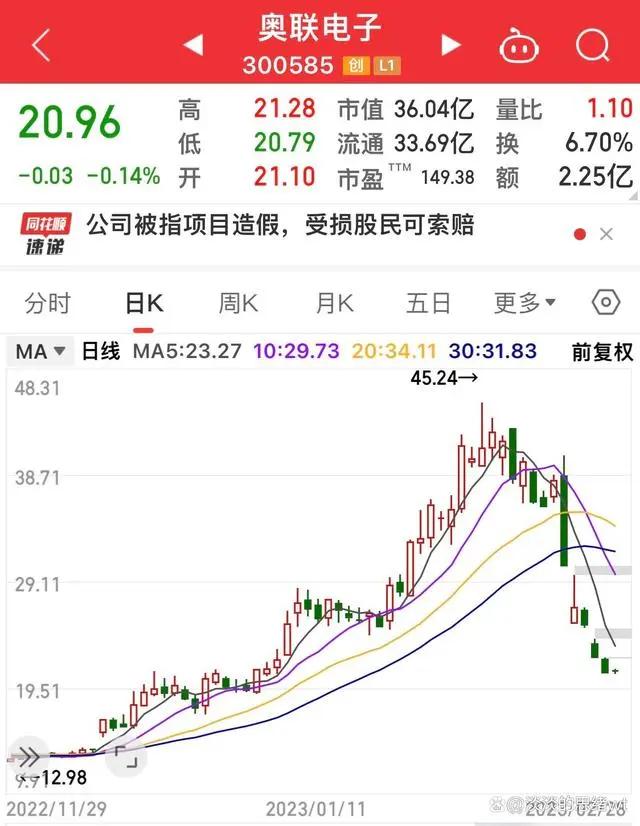Viewport: 640px width, 826px height.
Task: Expand the 更多 chart period options
Action: (x=524, y=303)
